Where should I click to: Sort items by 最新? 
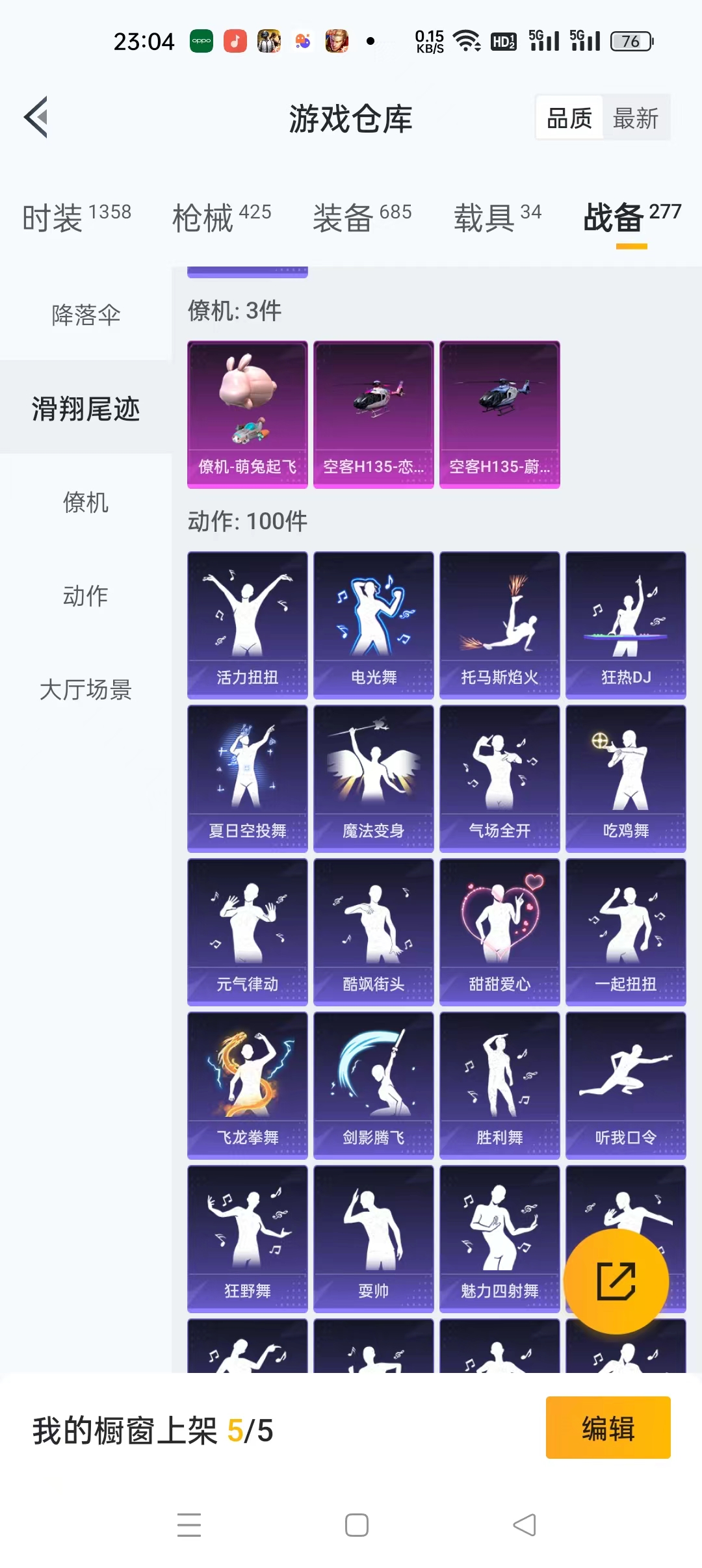pyautogui.click(x=635, y=118)
